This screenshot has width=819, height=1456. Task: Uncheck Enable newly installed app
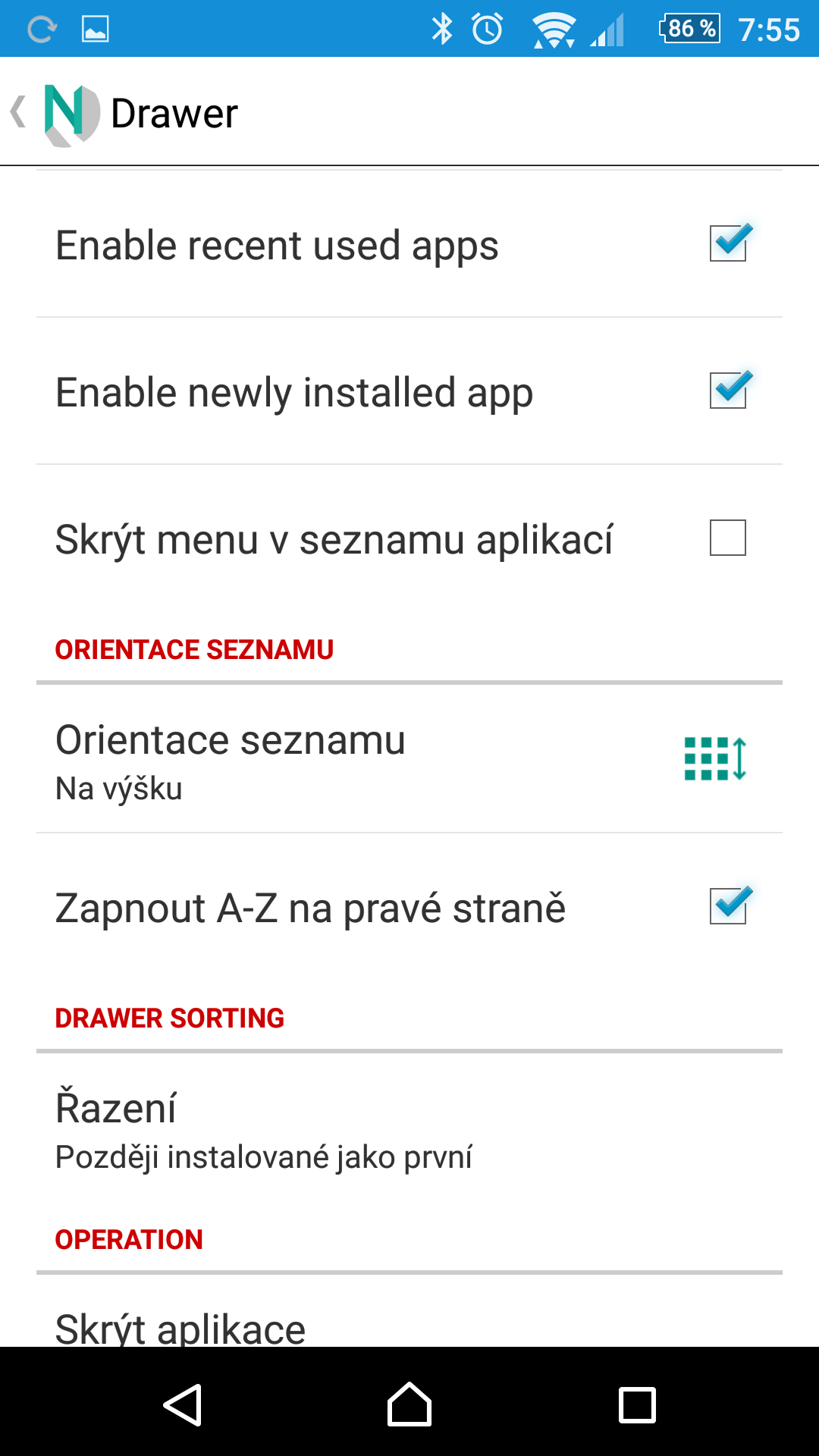[727, 391]
